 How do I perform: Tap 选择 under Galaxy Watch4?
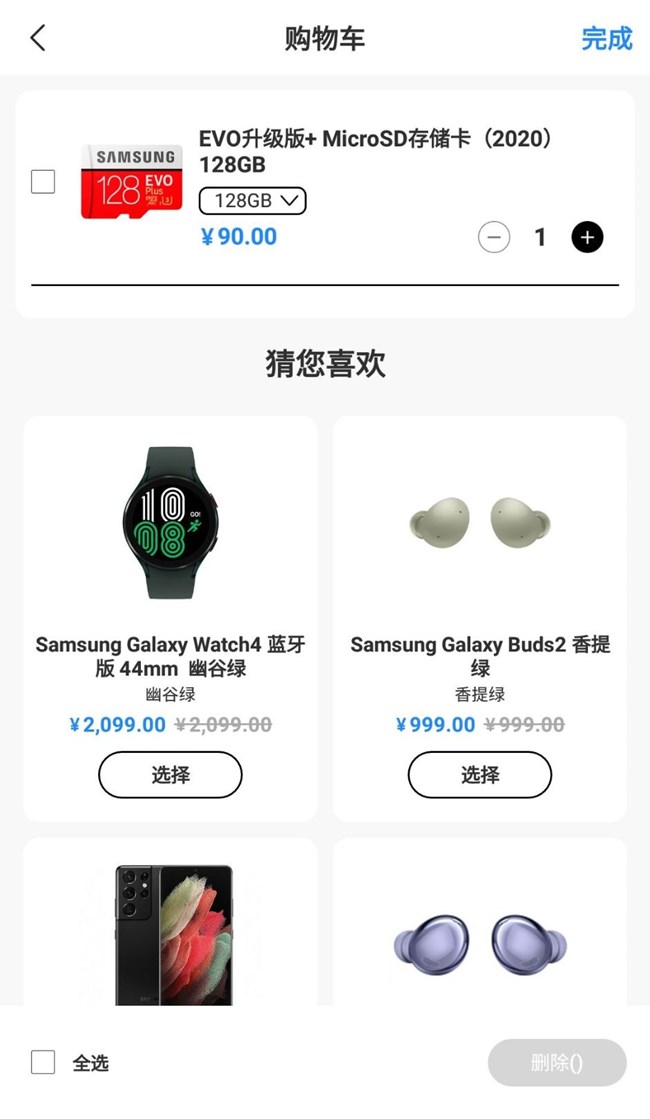[170, 775]
